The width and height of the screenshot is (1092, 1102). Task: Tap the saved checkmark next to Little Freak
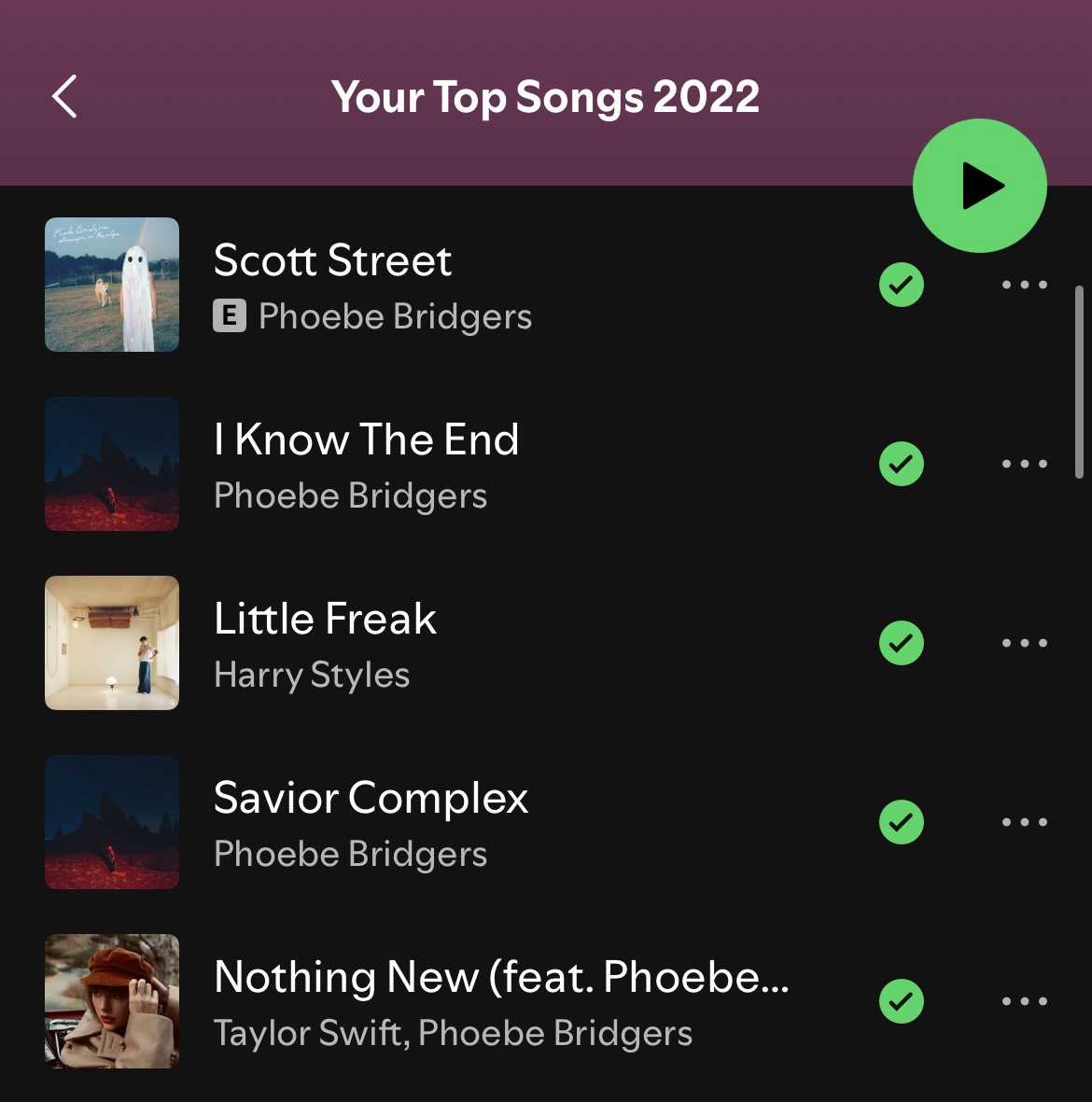click(x=901, y=643)
